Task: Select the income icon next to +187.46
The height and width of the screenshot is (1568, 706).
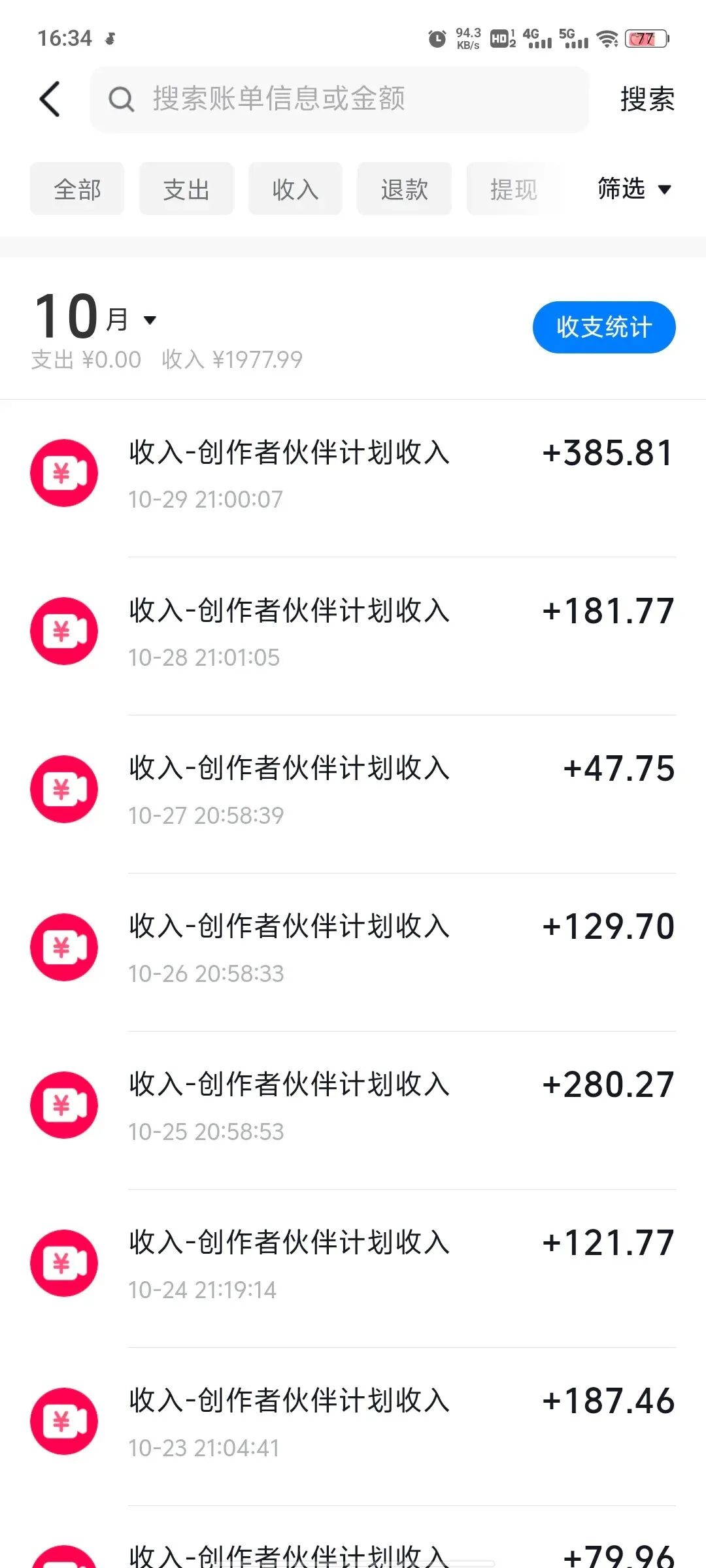Action: click(x=63, y=1420)
